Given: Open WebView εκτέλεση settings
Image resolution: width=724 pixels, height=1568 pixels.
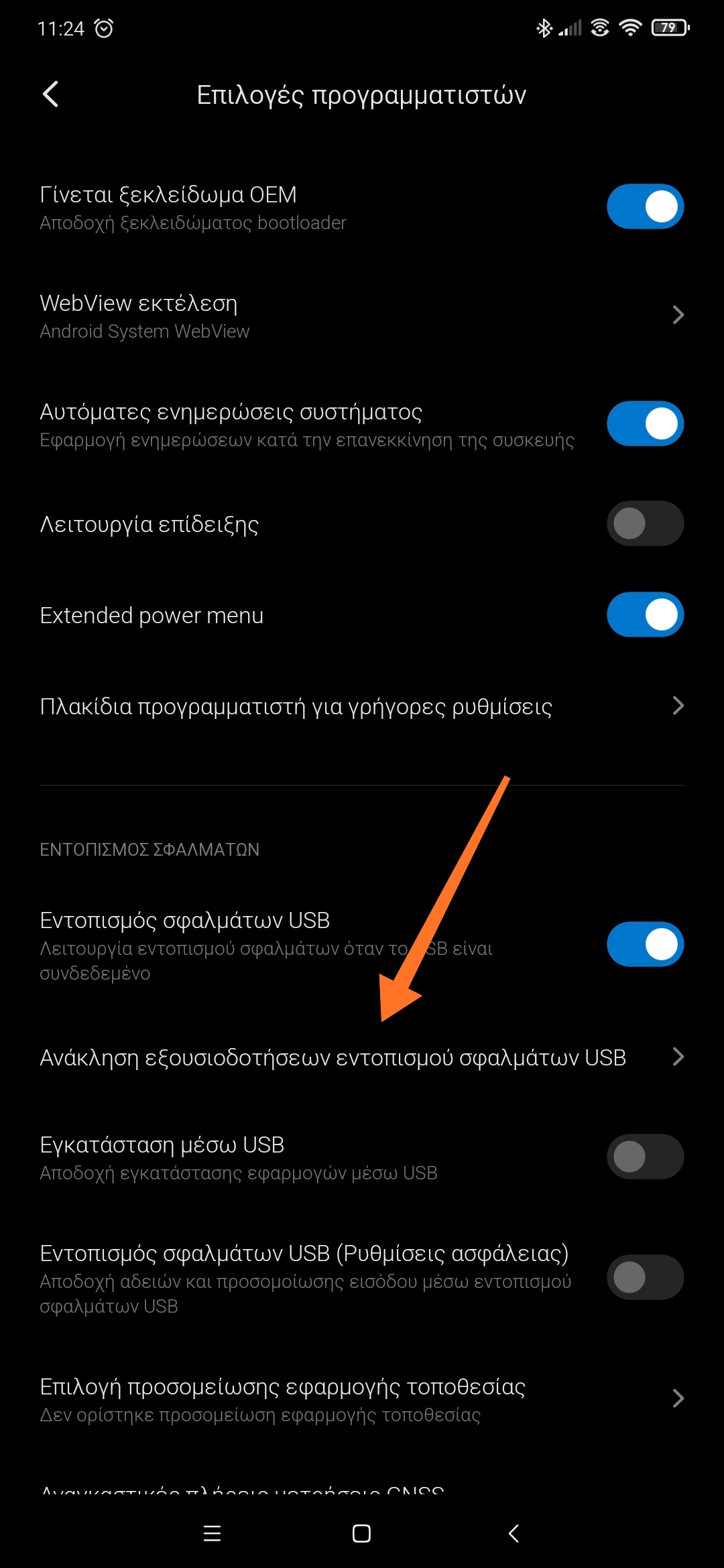Looking at the screenshot, I should click(362, 316).
